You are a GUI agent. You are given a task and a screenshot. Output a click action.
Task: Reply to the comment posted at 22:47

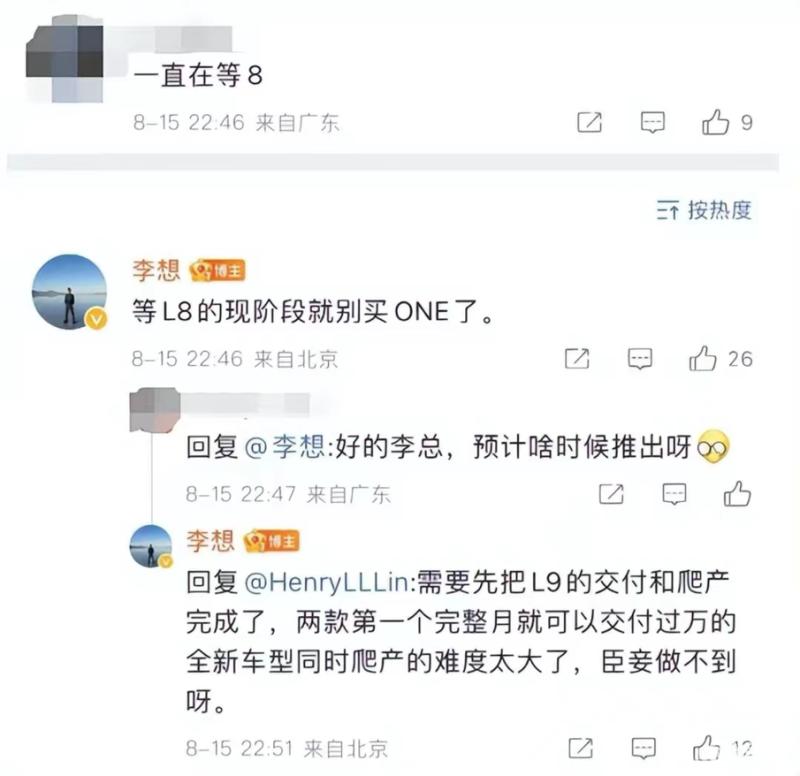(675, 493)
